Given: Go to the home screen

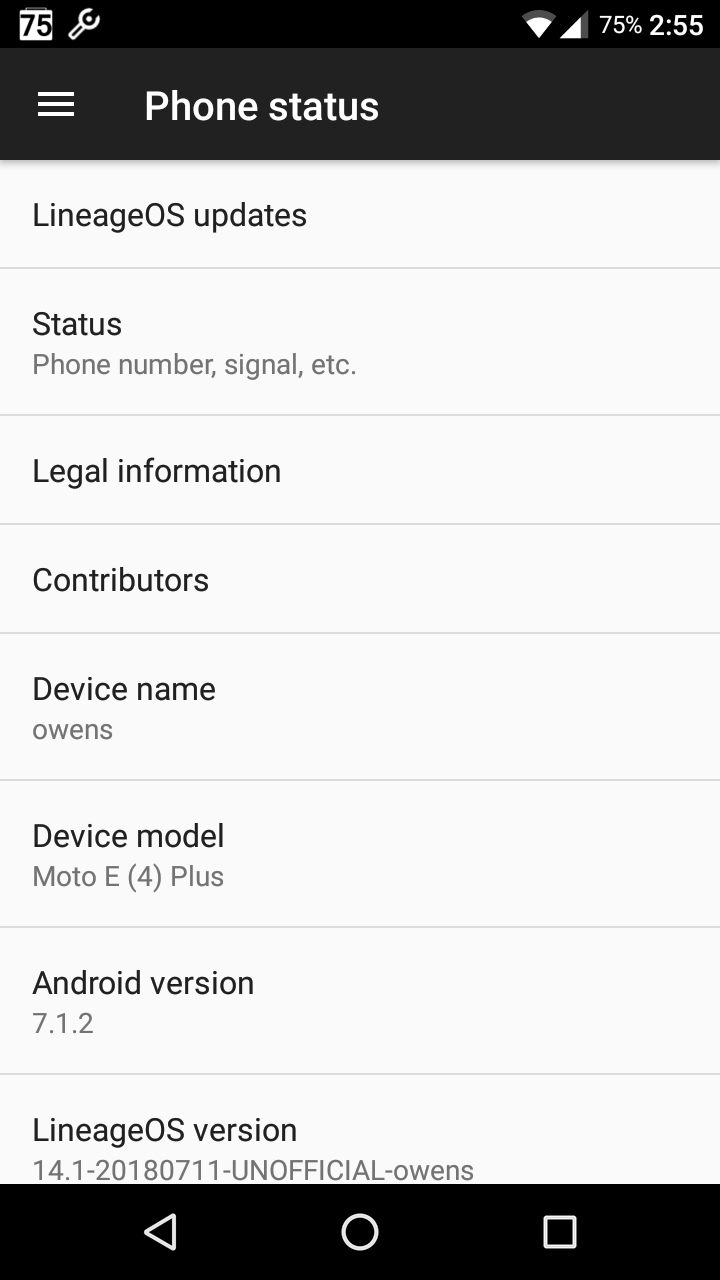Looking at the screenshot, I should 360,1232.
